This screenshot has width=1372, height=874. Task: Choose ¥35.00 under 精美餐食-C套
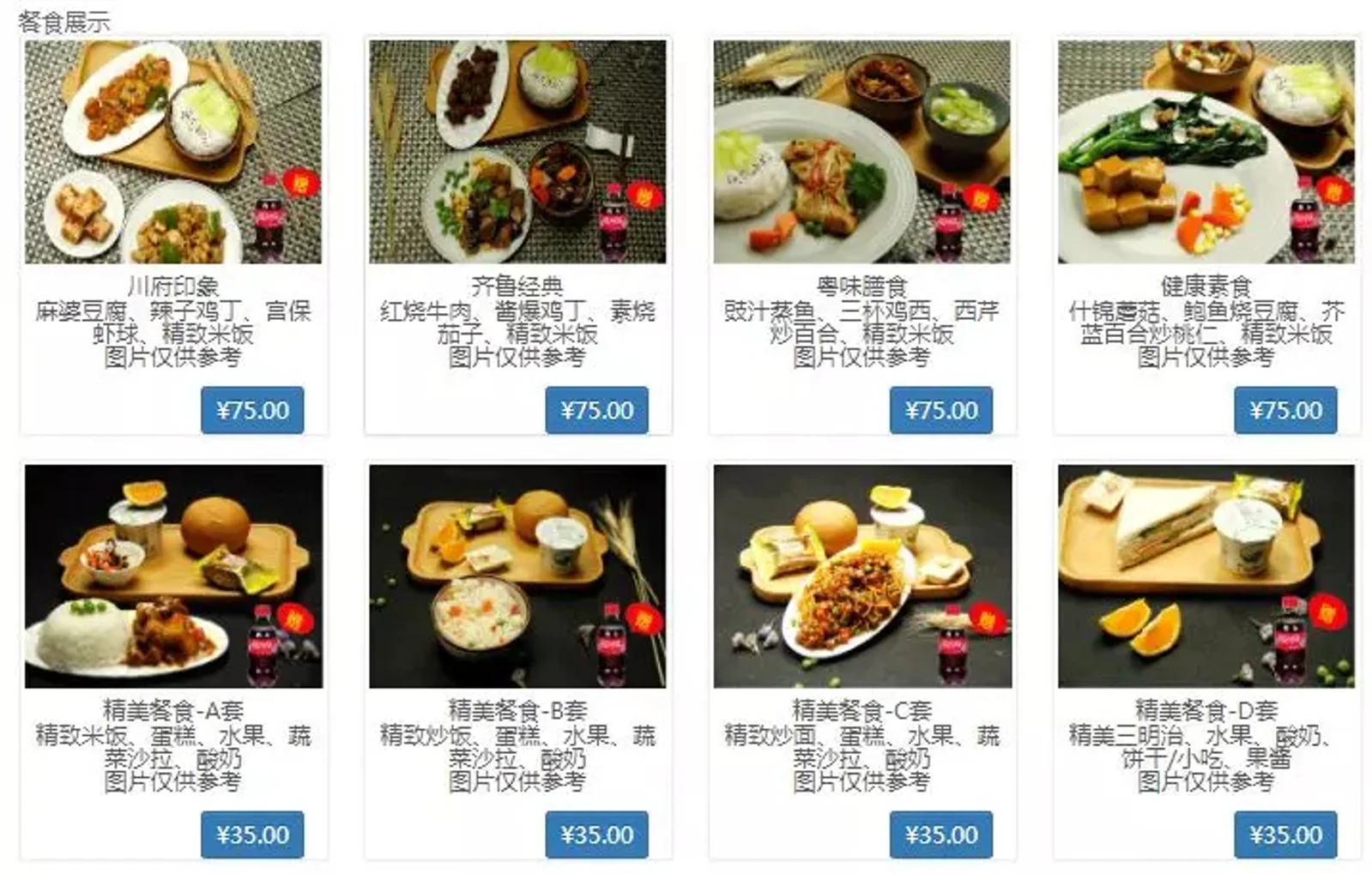click(940, 835)
